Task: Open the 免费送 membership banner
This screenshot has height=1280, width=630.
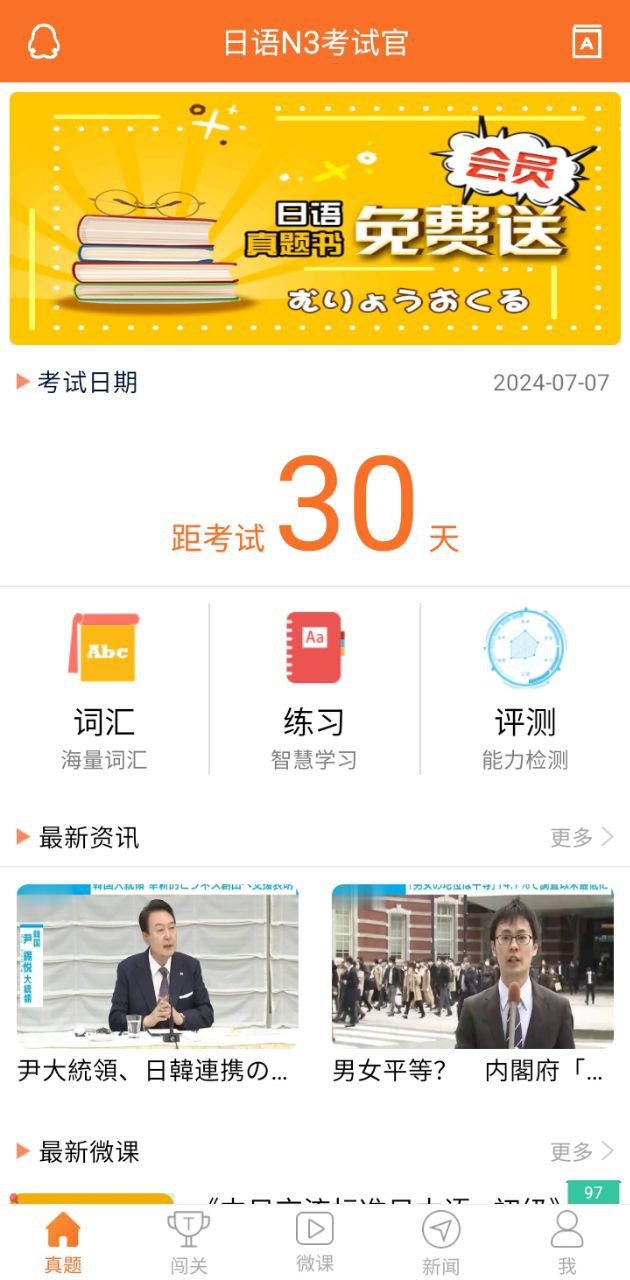Action: (315, 218)
